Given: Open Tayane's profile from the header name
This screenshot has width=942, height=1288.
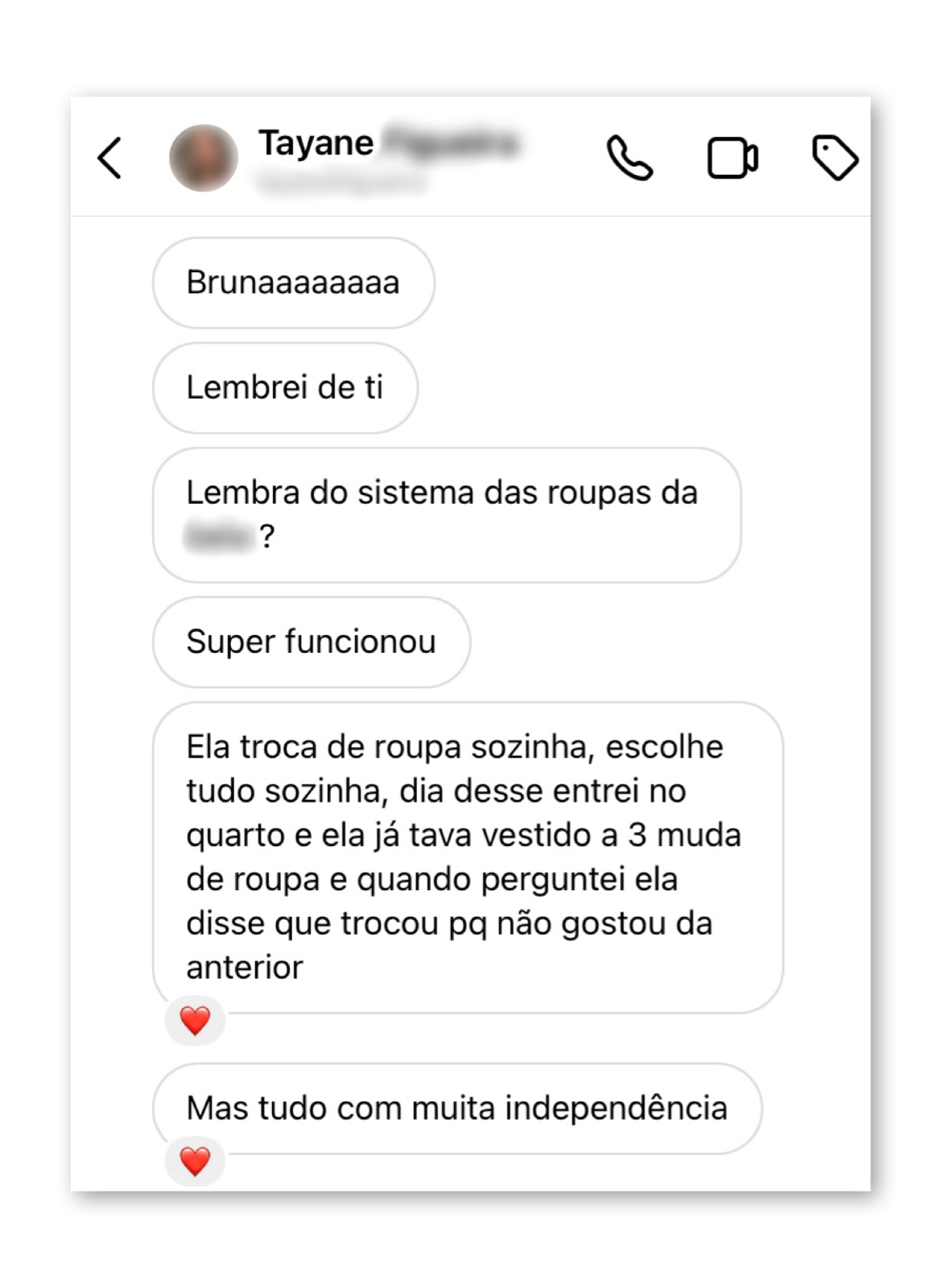Looking at the screenshot, I should pyautogui.click(x=316, y=143).
